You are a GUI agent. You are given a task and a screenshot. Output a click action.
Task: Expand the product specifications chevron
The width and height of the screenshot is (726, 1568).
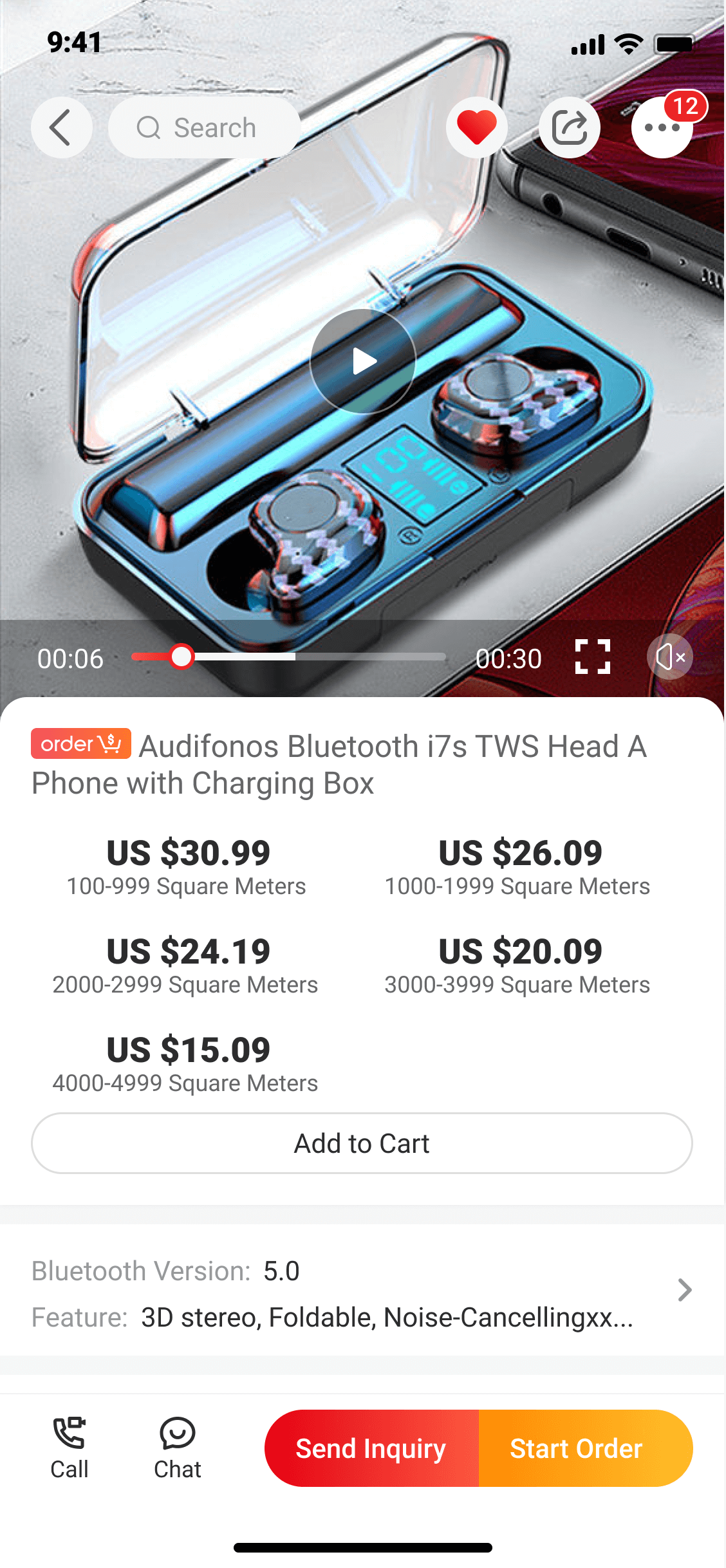tap(684, 1289)
